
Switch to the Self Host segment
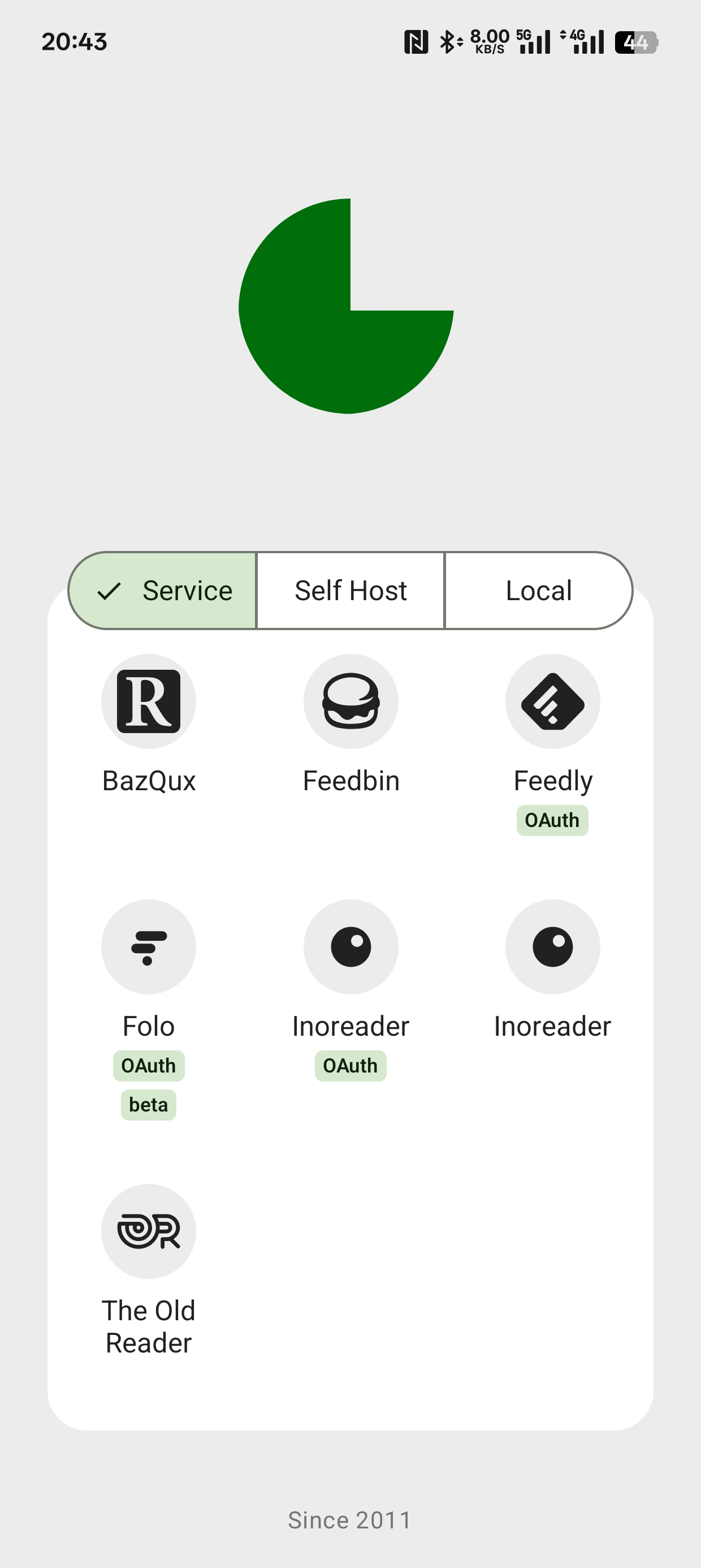(350, 591)
